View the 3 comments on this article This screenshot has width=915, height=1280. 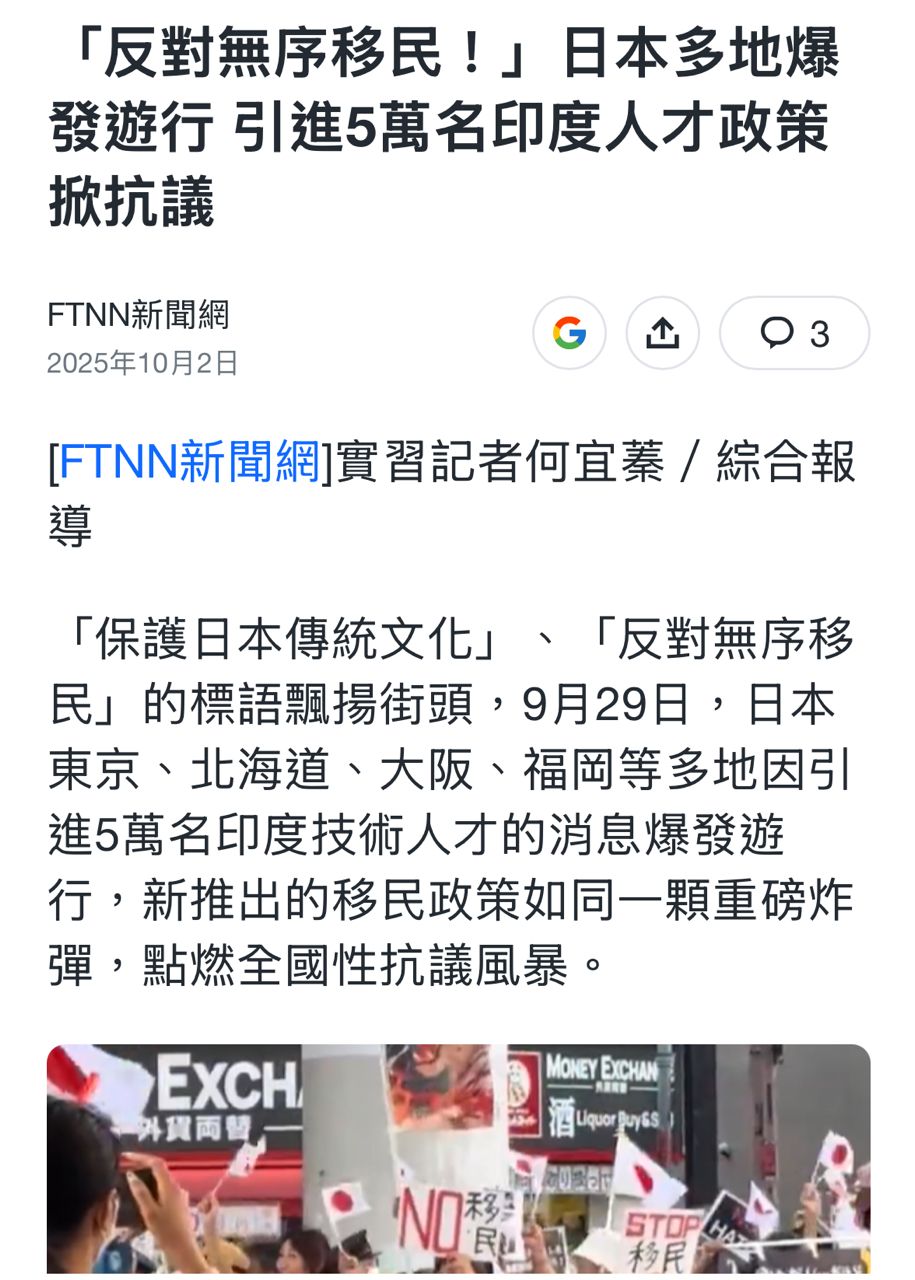click(794, 334)
